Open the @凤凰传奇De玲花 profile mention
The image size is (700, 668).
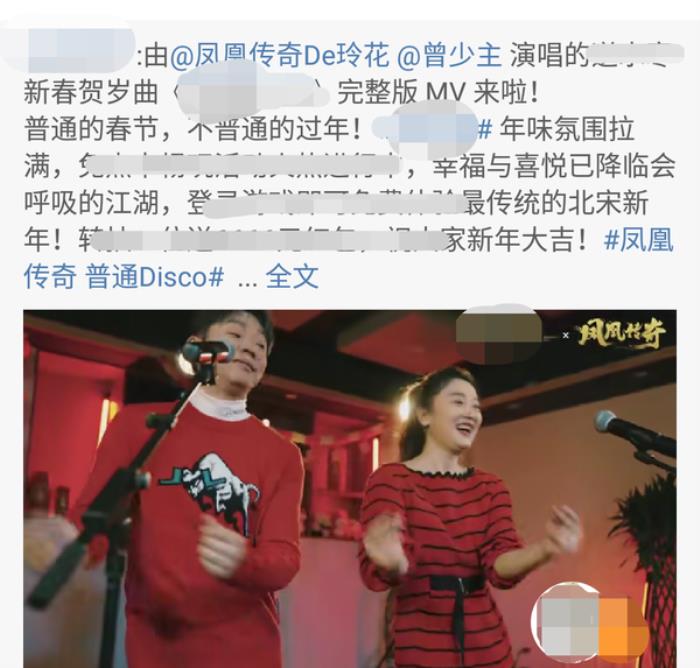coord(279,53)
